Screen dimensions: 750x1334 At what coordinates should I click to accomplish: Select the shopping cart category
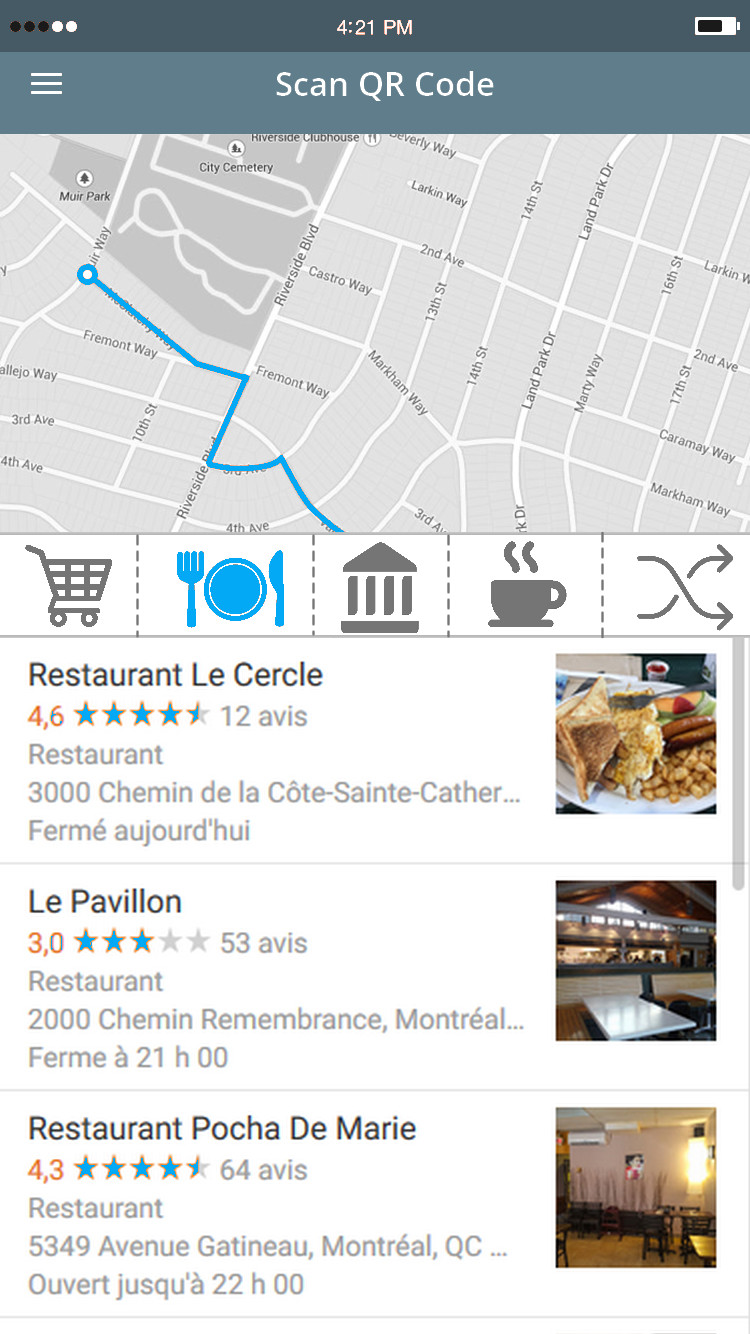[68, 586]
